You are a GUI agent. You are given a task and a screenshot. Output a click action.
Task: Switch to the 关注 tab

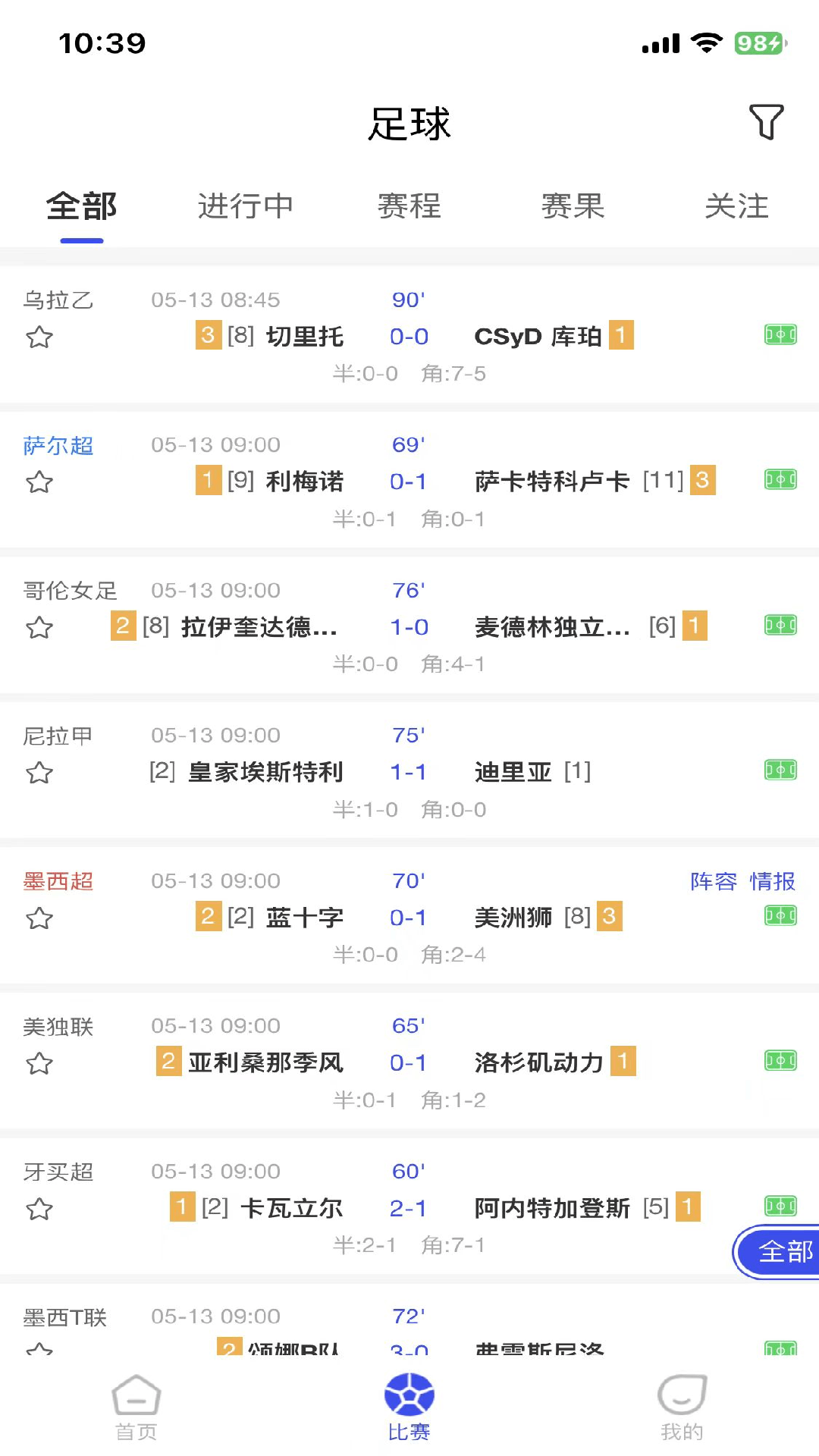tap(736, 206)
